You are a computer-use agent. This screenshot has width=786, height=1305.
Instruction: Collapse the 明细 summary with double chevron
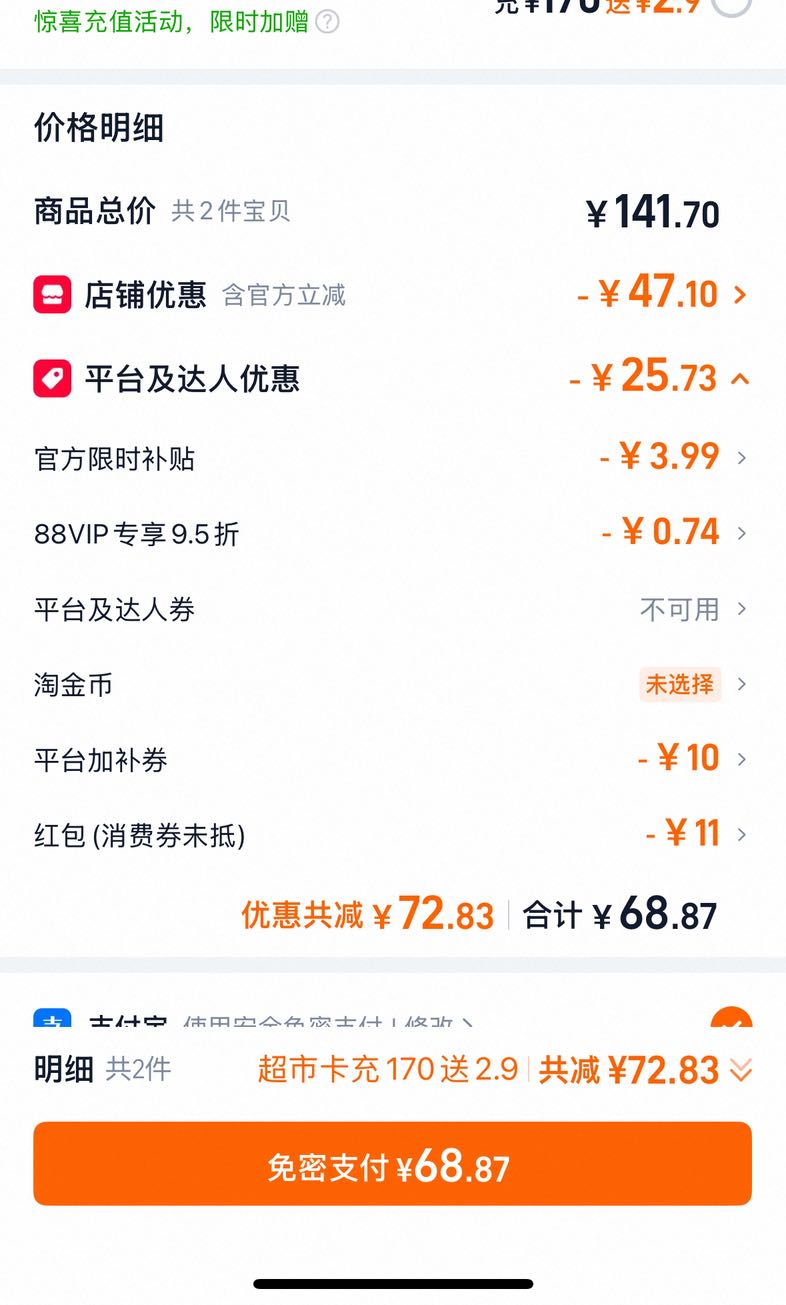click(x=740, y=1070)
